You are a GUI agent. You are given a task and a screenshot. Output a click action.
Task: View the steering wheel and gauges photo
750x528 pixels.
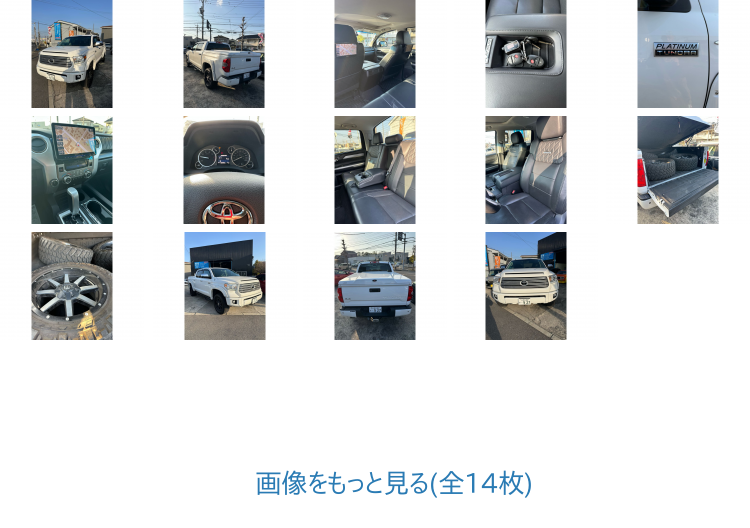[x=224, y=170]
